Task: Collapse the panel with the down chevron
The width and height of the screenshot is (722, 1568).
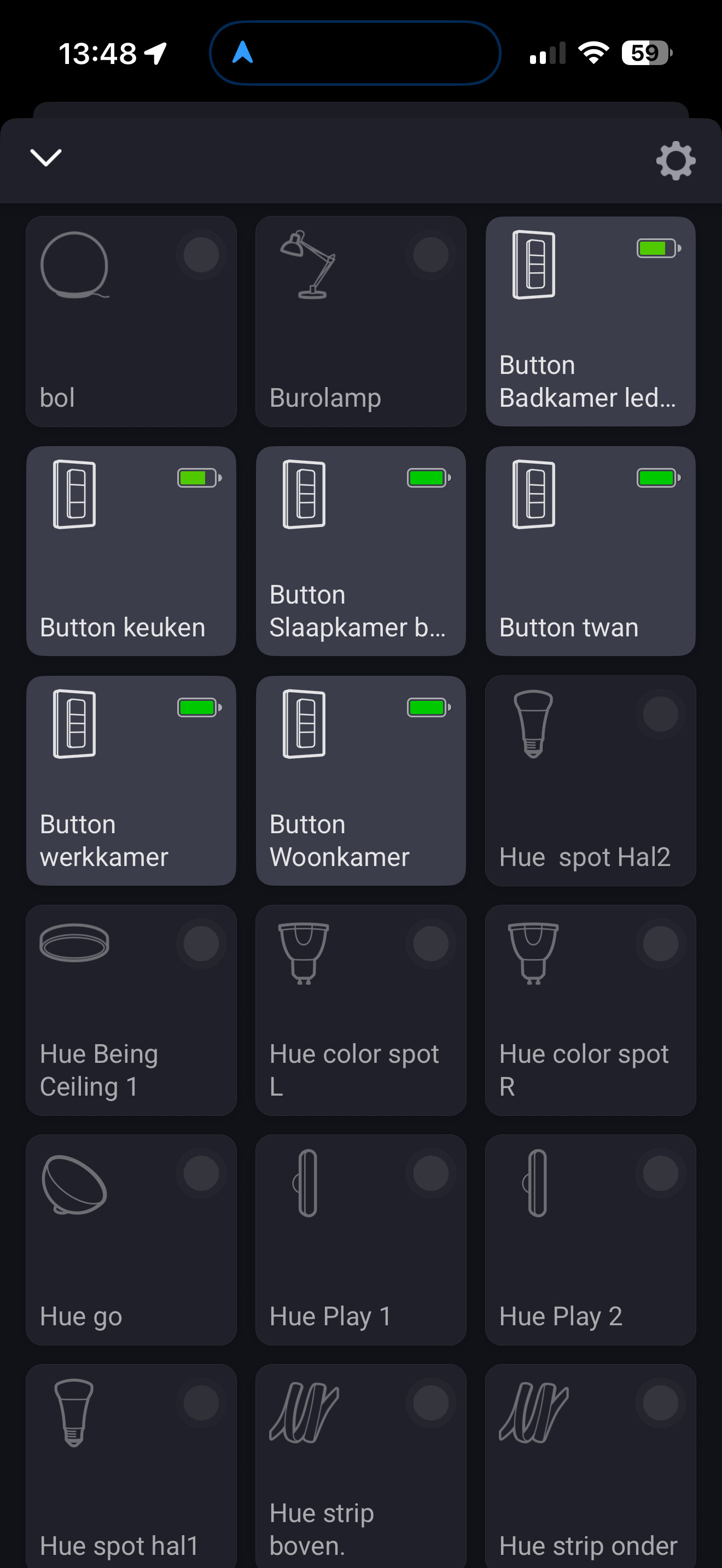Action: click(x=45, y=157)
